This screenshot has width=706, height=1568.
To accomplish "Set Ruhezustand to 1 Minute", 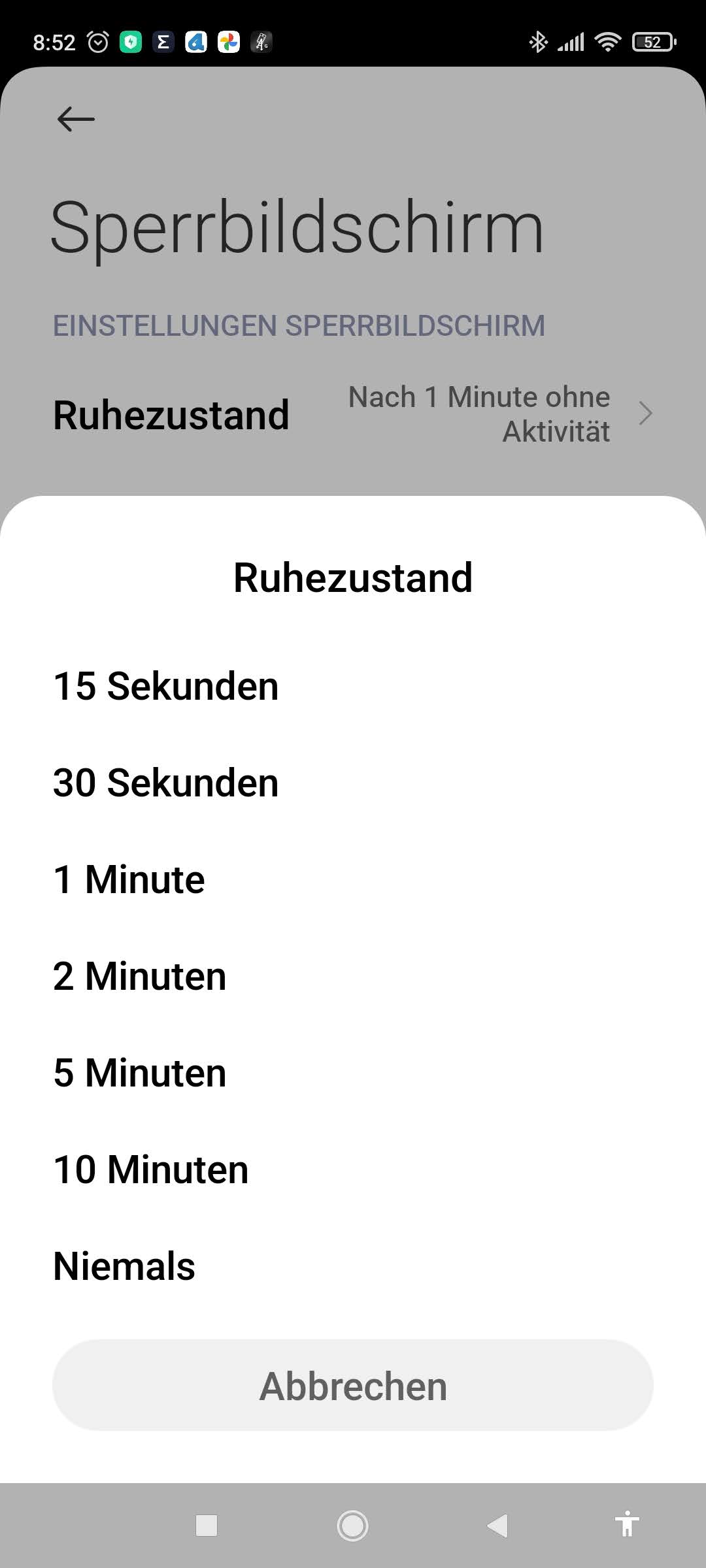I will (x=353, y=880).
